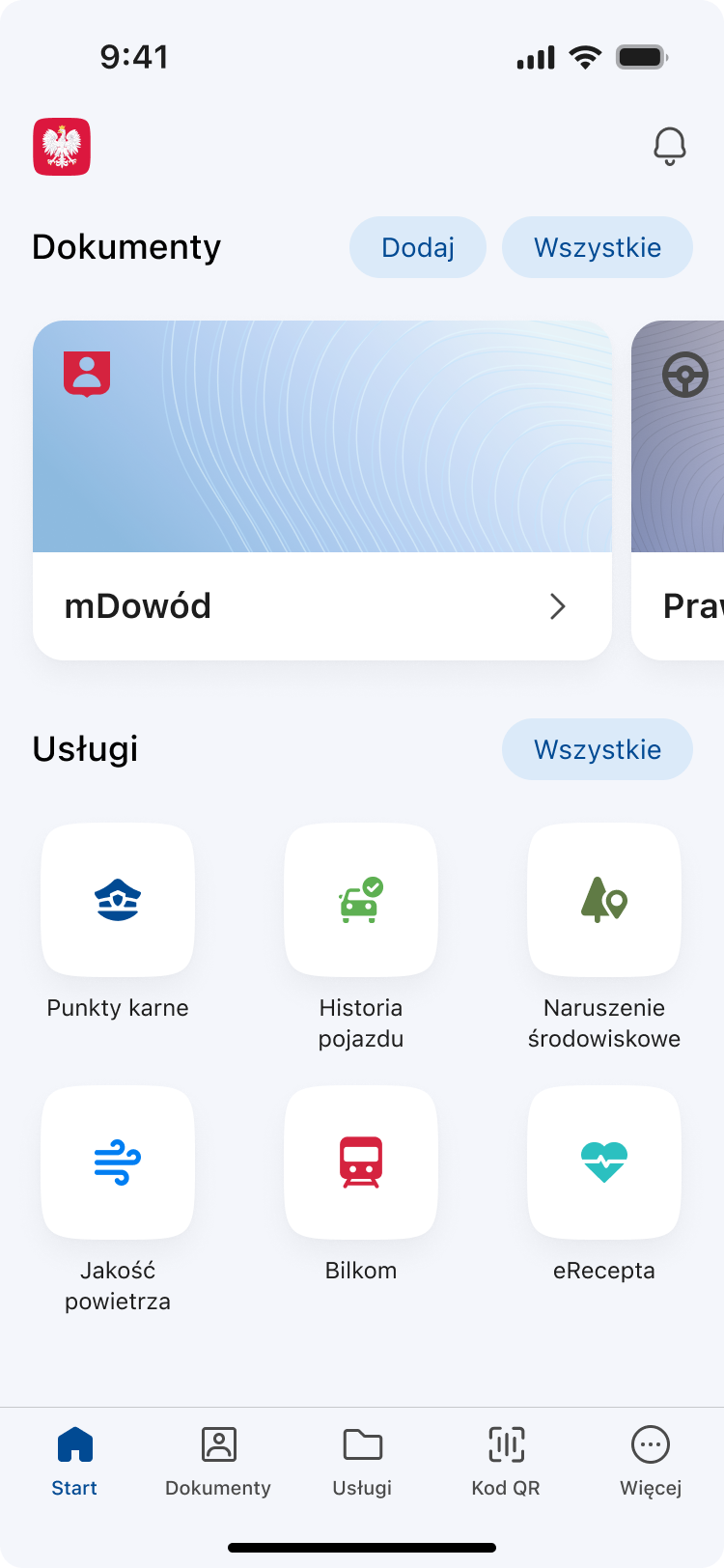Go to the Start tab
Image resolution: width=724 pixels, height=1568 pixels.
(x=74, y=1460)
